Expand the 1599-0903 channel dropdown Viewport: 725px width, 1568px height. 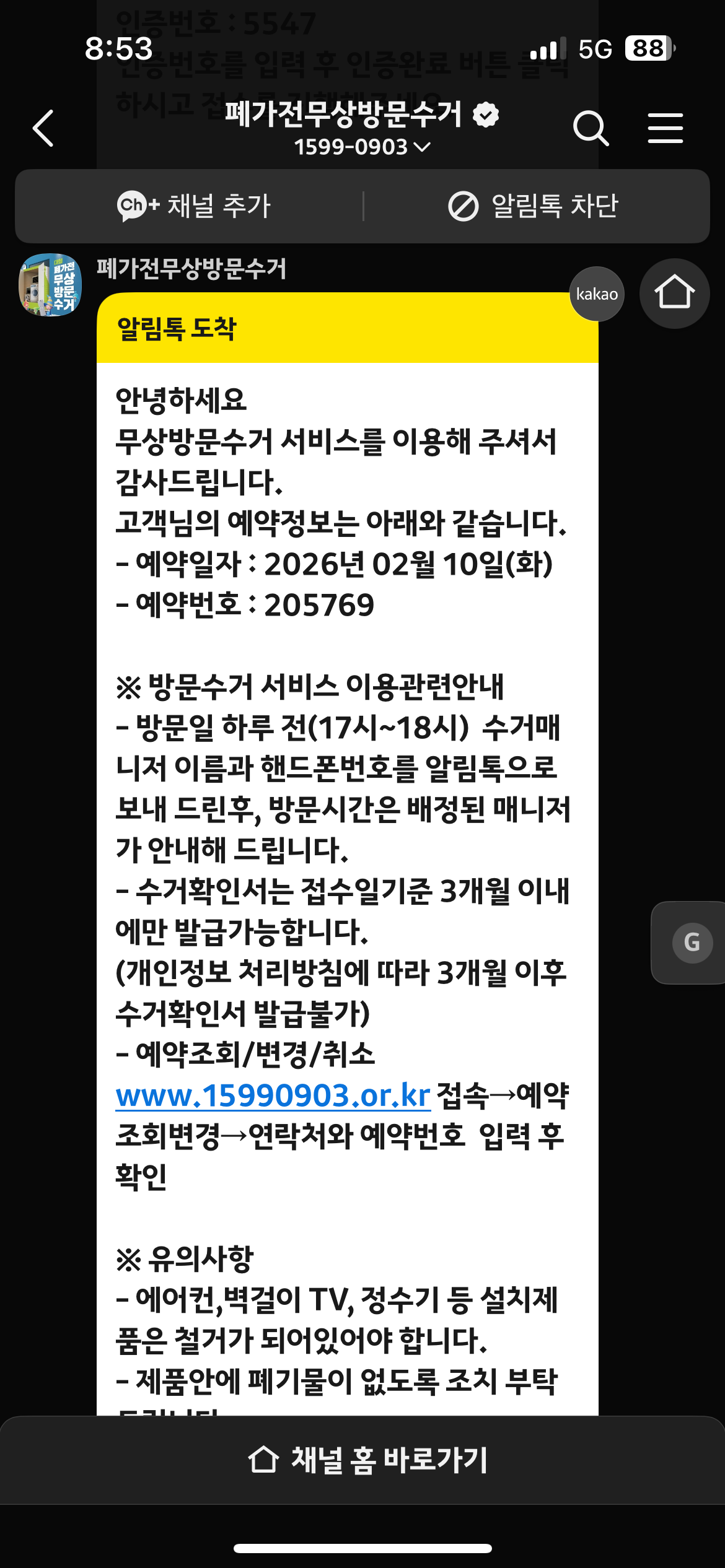coord(362,147)
